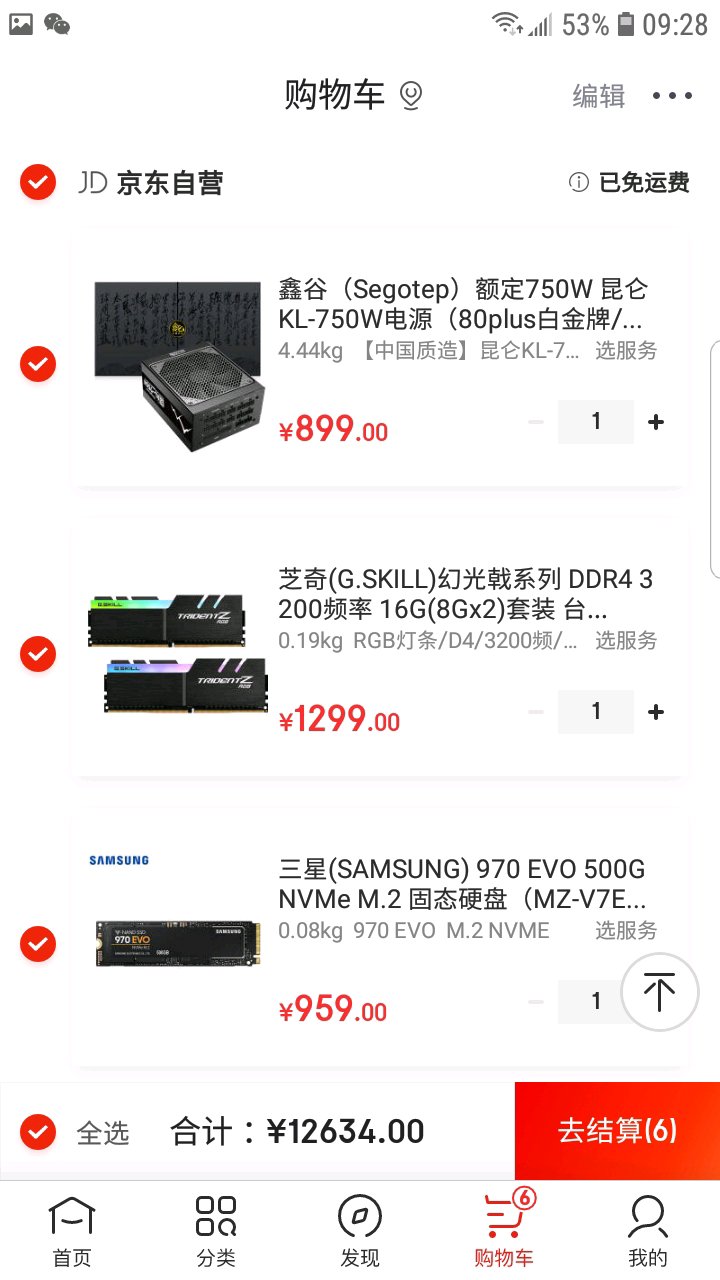Uncheck the 京东自营 store checkbox

coord(38,182)
